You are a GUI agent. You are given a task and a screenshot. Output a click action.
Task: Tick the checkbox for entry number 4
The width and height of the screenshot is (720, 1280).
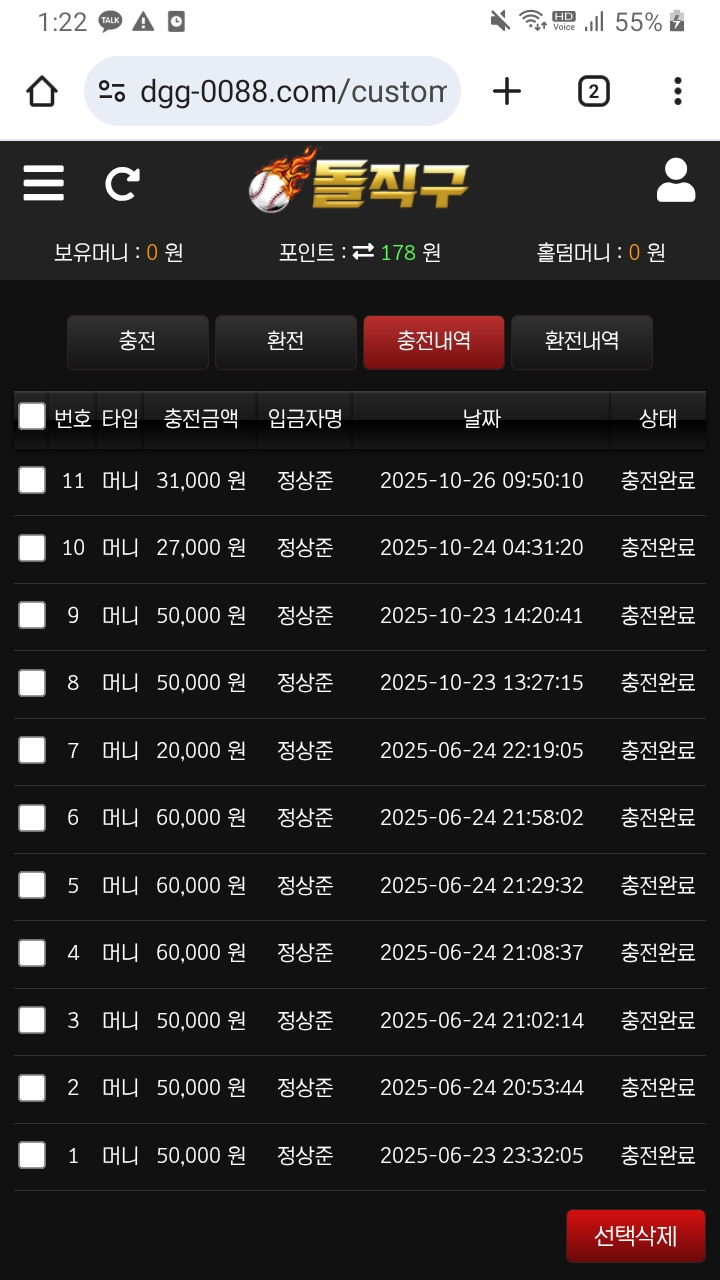click(32, 953)
